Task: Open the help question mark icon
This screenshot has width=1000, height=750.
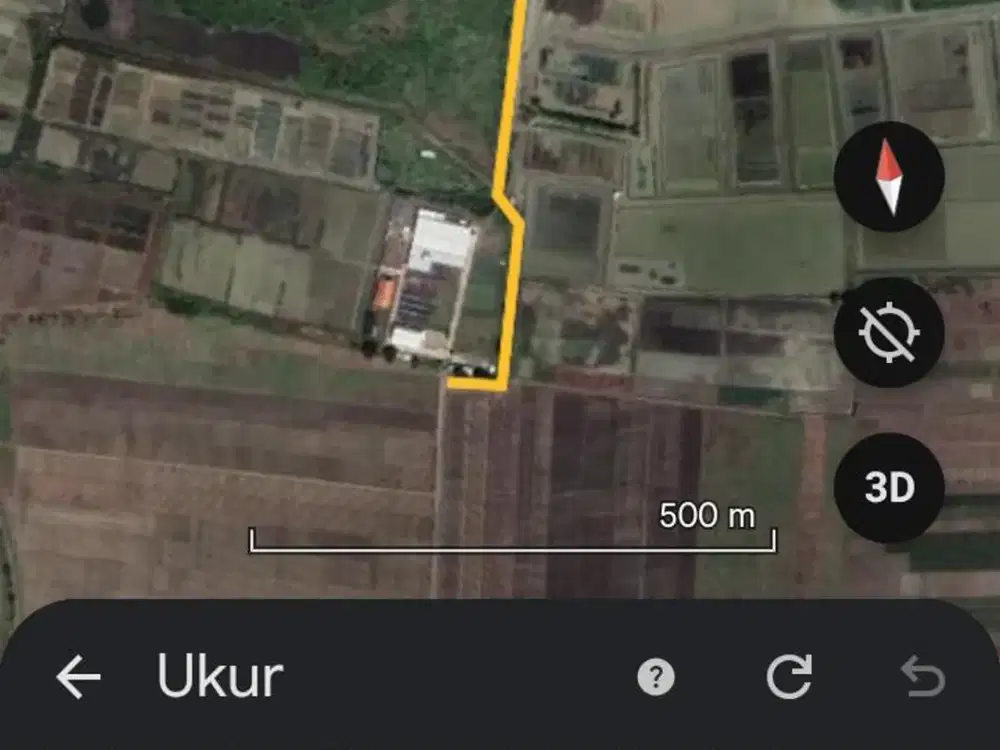Action: [x=656, y=678]
